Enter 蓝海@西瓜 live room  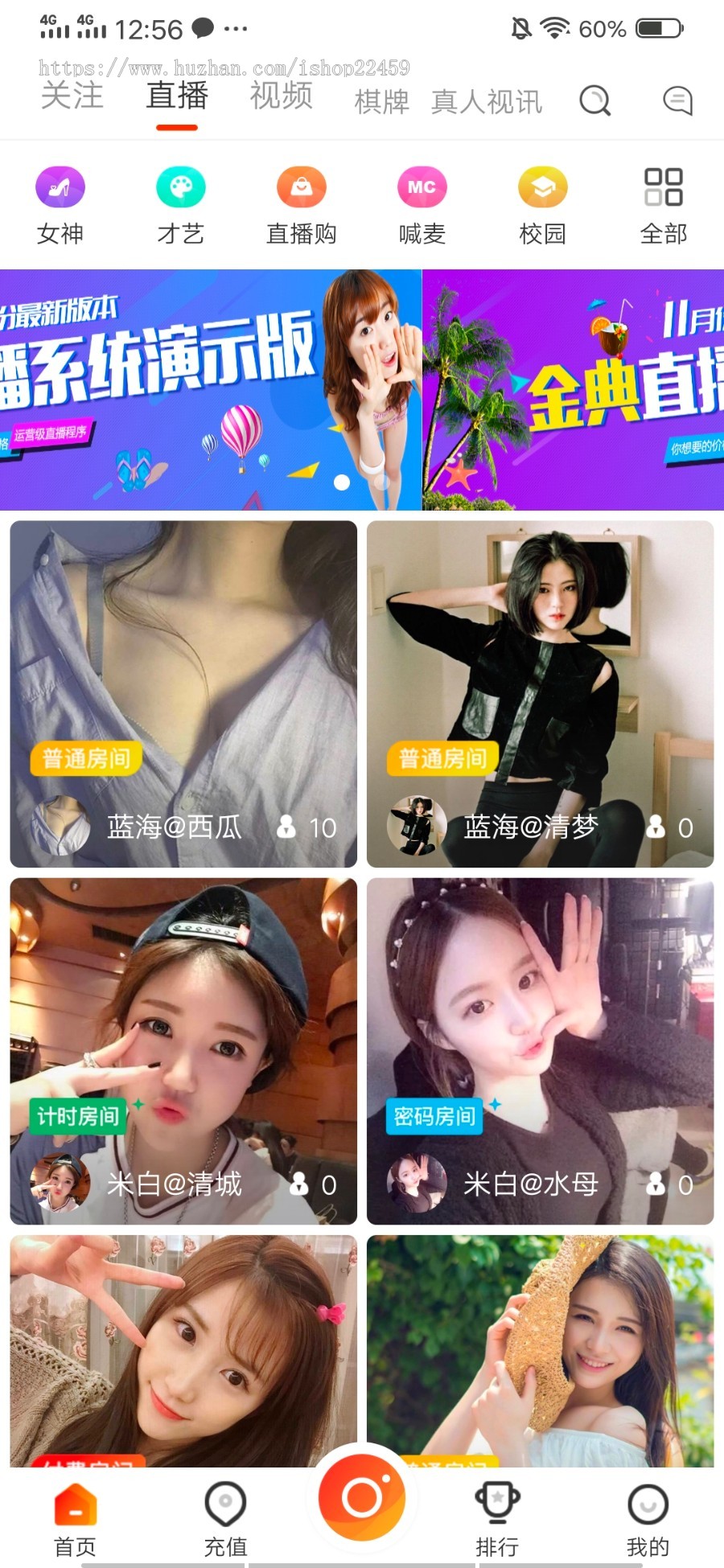click(x=183, y=693)
